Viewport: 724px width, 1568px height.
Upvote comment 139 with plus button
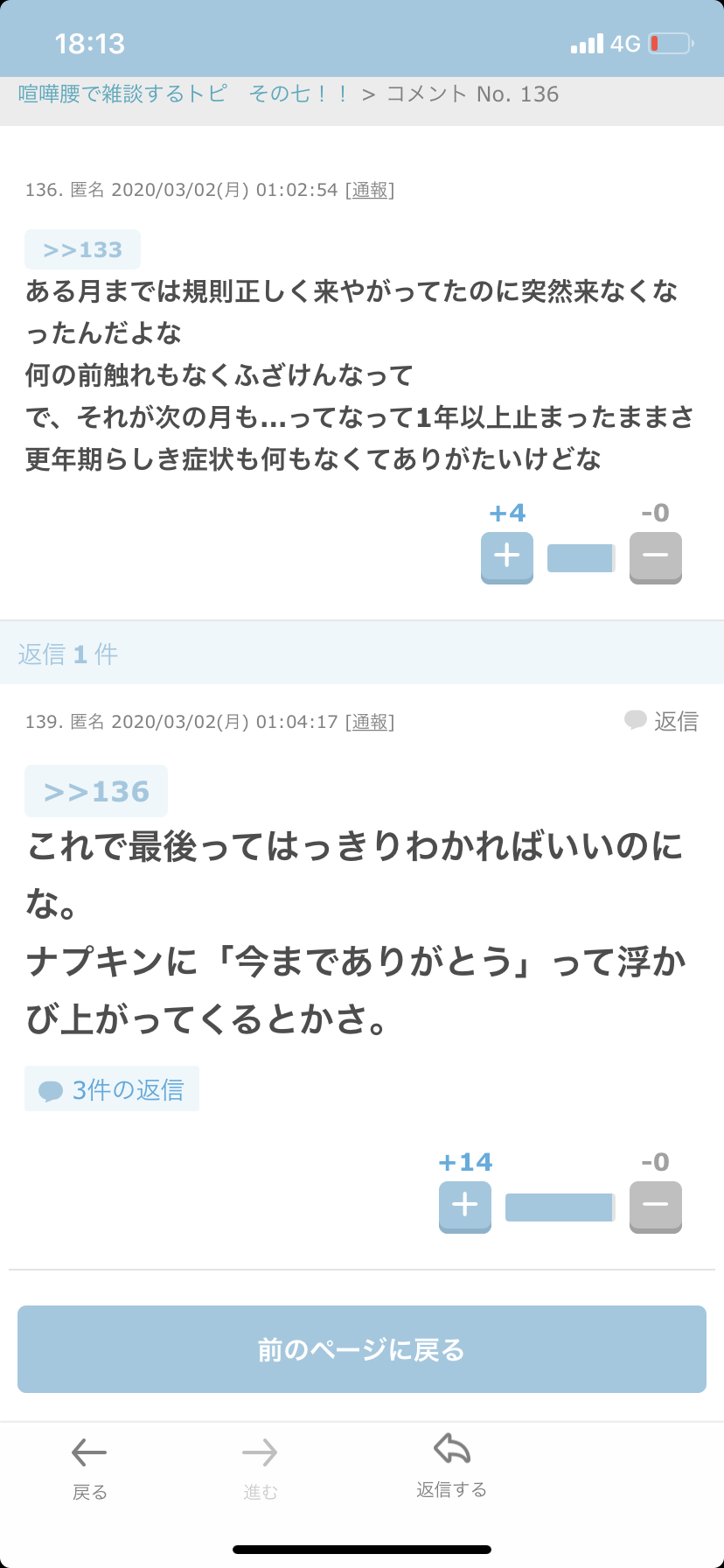pos(465,1206)
